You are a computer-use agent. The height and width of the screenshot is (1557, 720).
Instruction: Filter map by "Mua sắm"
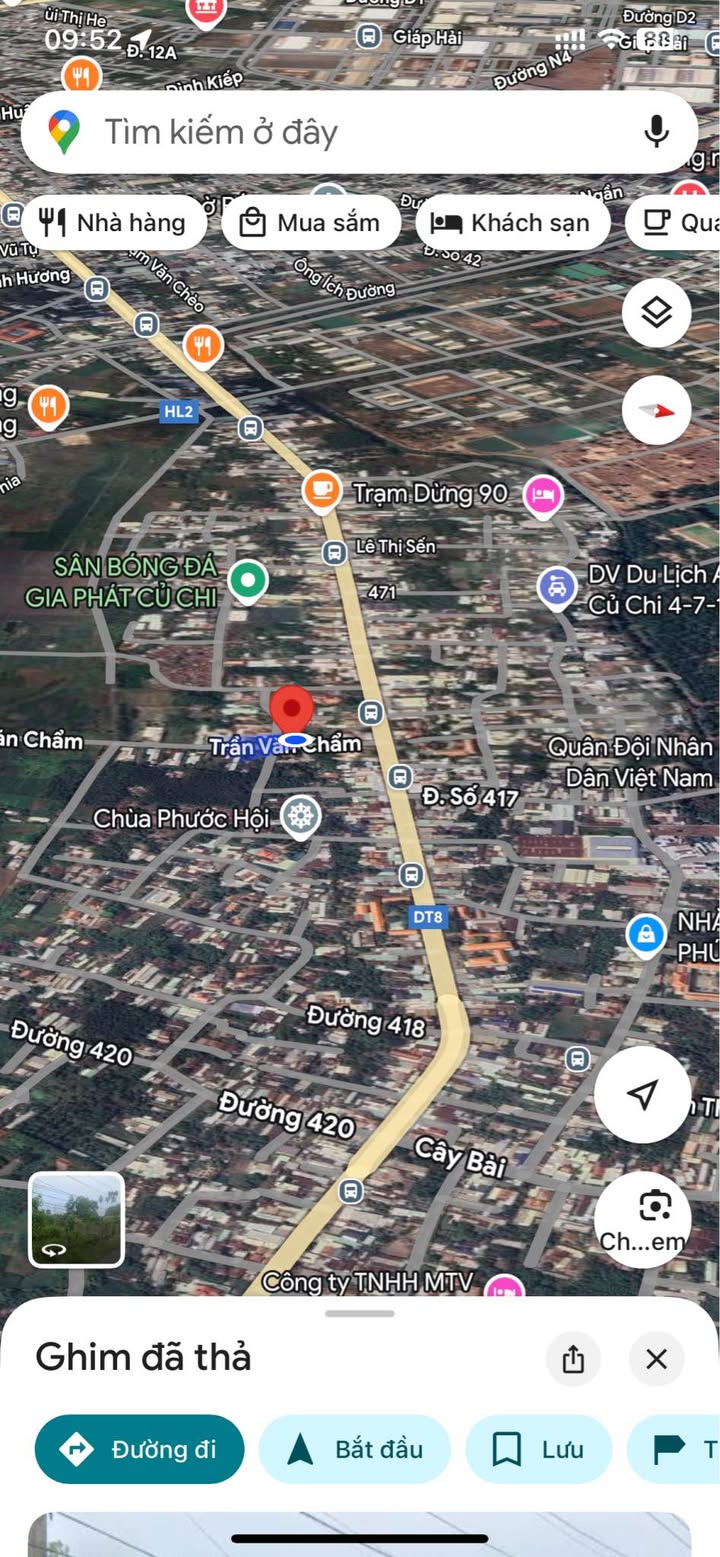311,222
